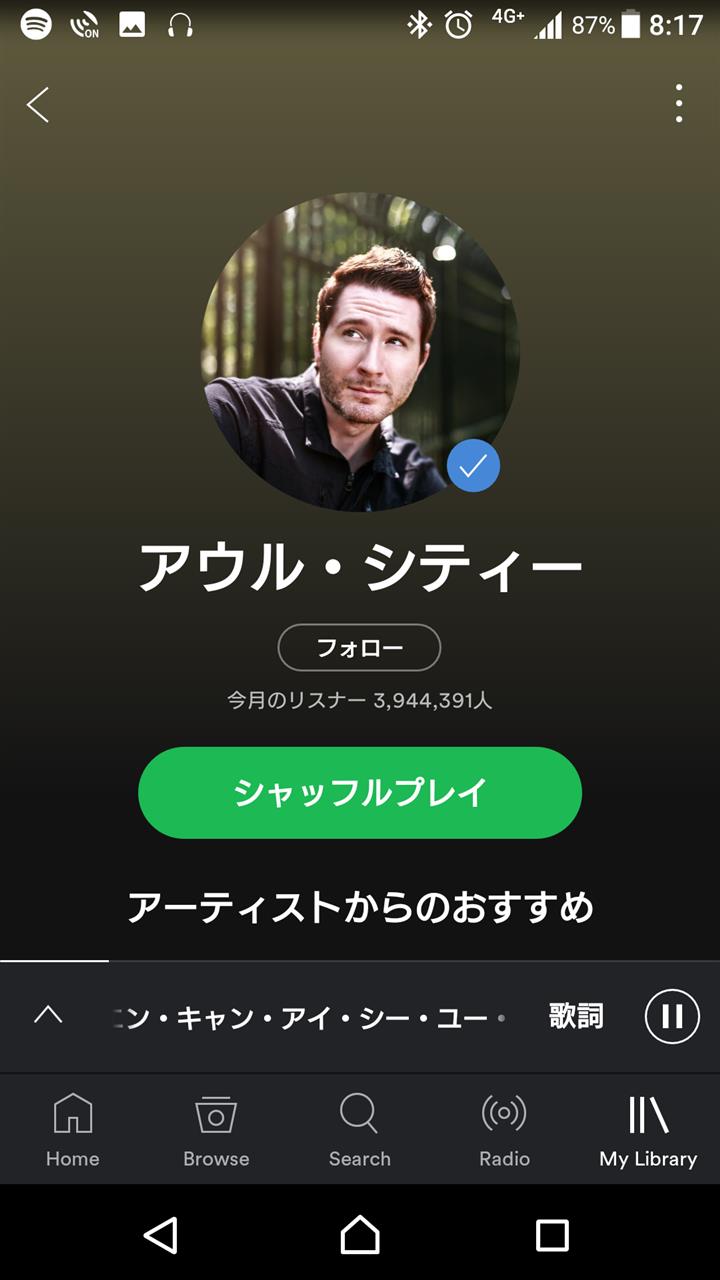Open the three-dot overflow menu
720x1280 pixels.
[x=679, y=104]
